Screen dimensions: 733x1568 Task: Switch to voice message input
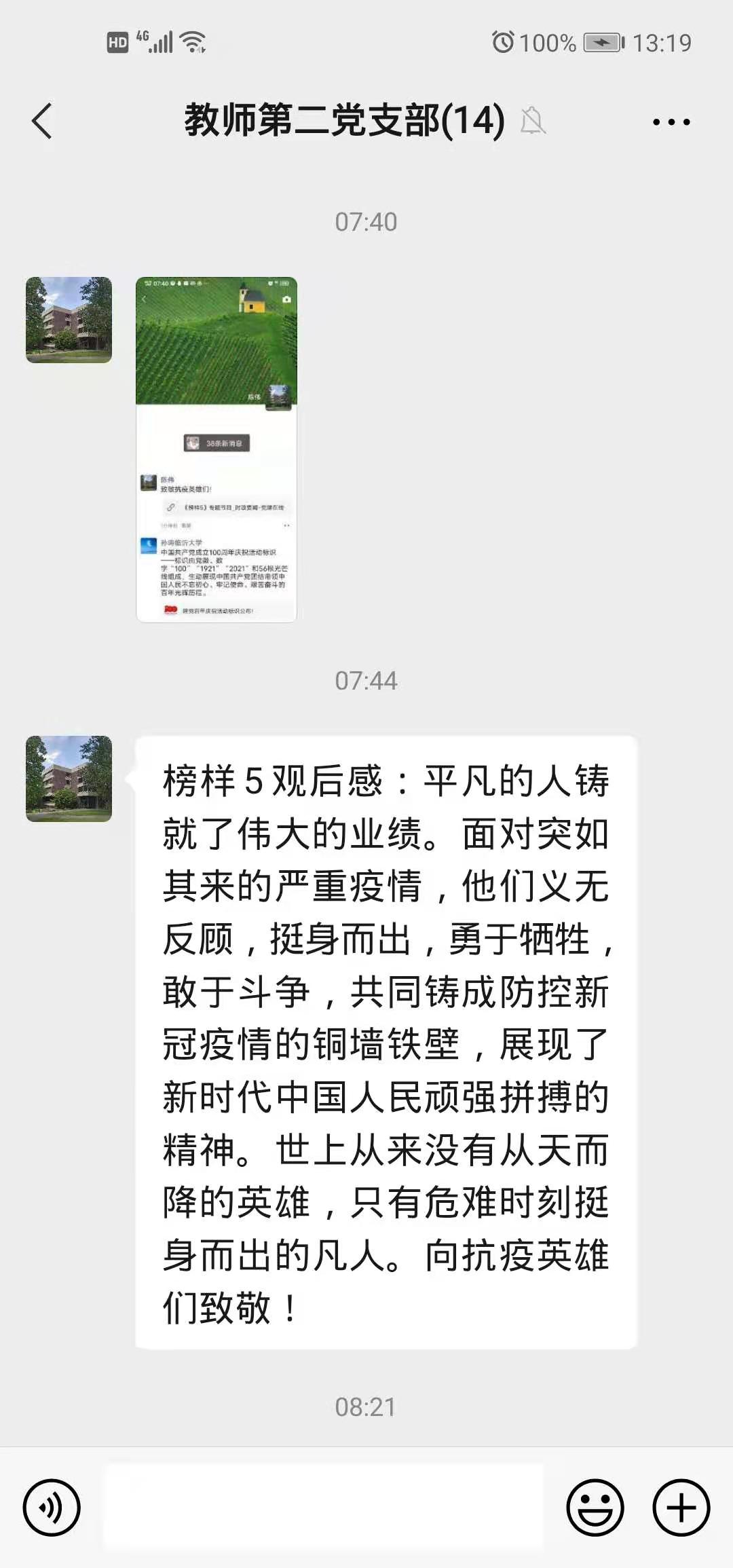coord(52,1508)
